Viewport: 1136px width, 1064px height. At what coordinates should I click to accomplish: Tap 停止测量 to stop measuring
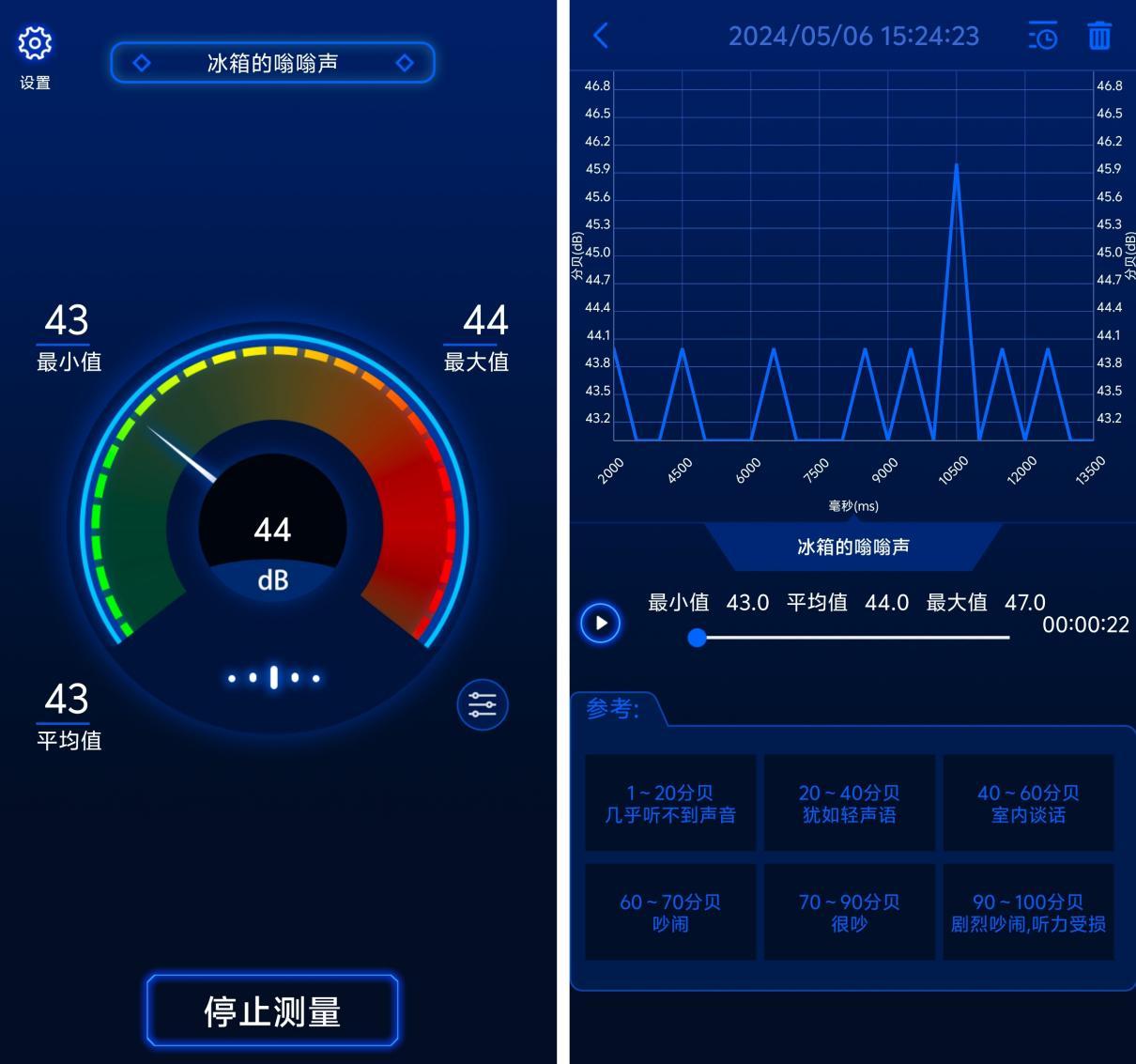point(272,1011)
